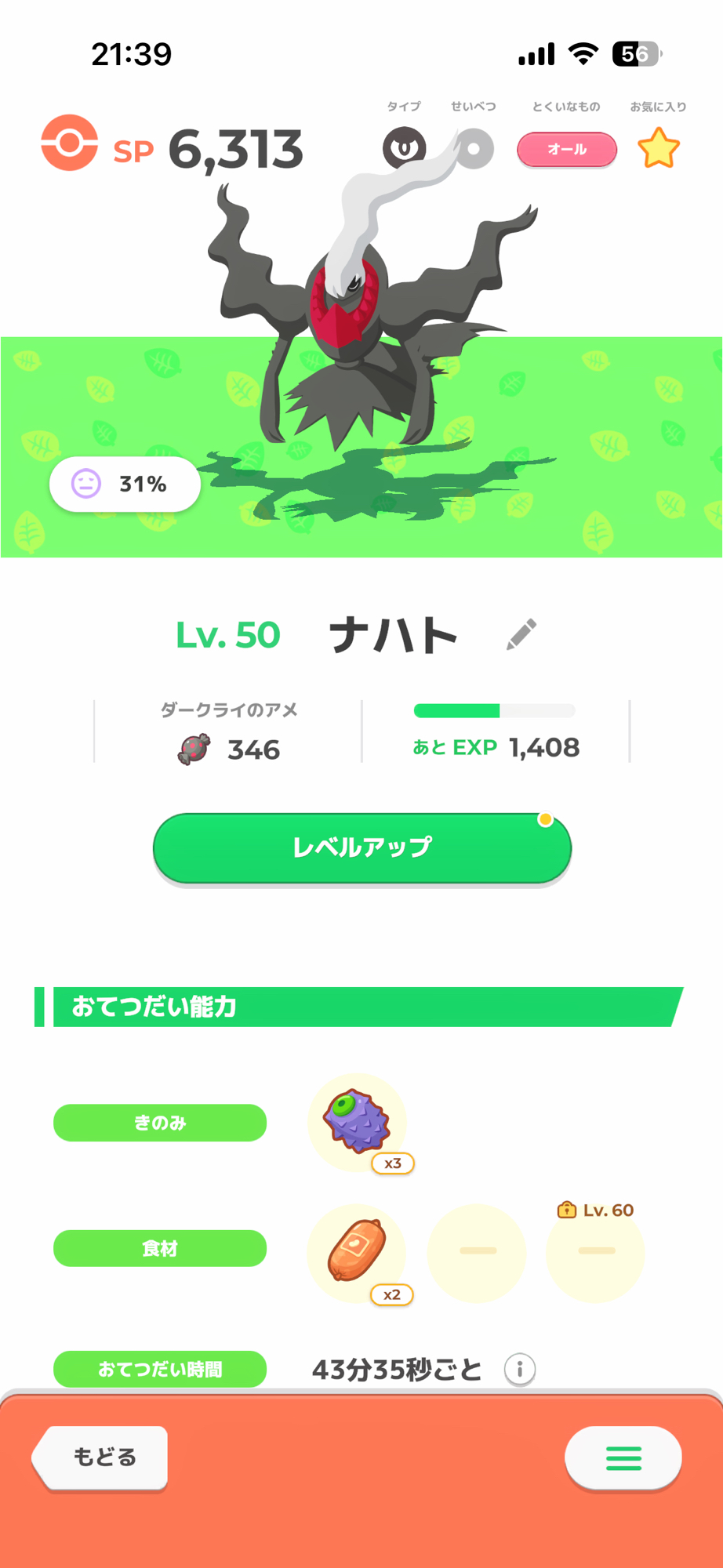
Task: Tap the dark type icon
Action: [x=404, y=147]
